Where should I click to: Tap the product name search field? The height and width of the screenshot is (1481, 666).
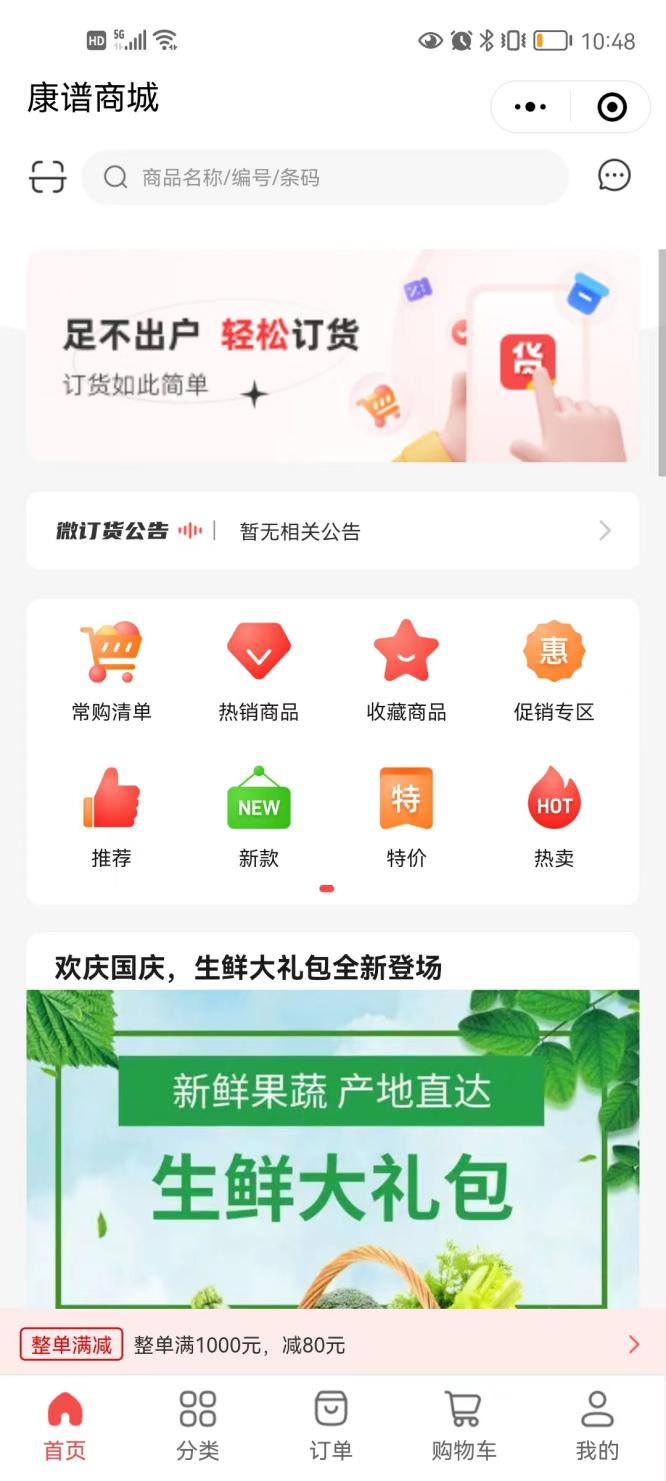(x=325, y=177)
